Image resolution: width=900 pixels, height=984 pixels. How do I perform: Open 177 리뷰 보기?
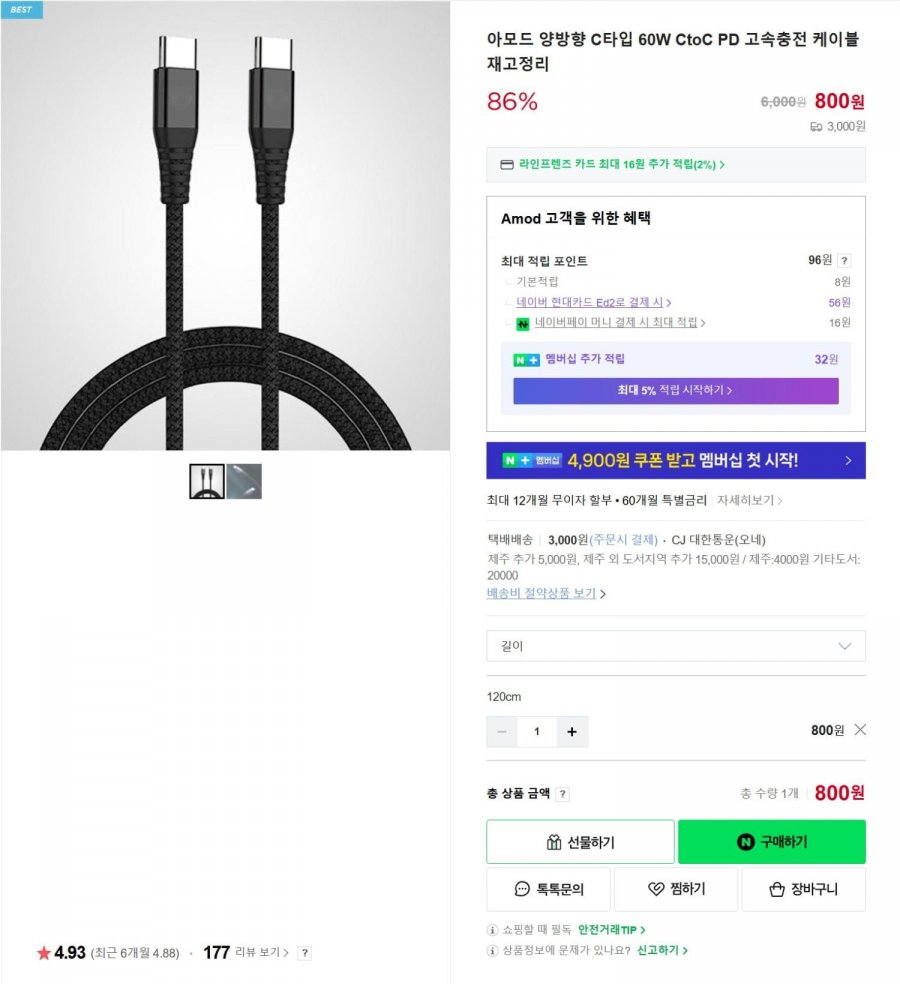[245, 953]
